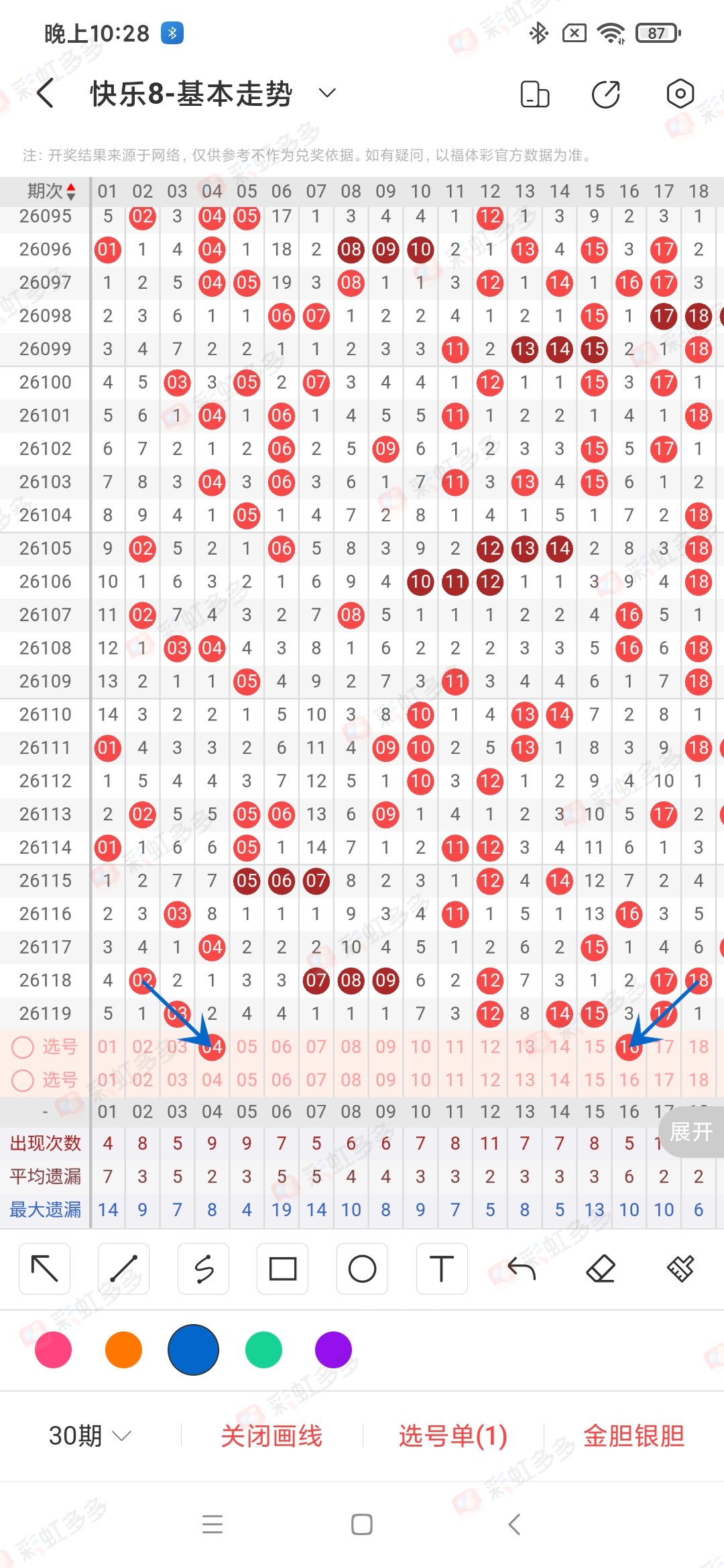This screenshot has width=724, height=1568.
Task: Activate the eraser tool
Action: point(601,1268)
